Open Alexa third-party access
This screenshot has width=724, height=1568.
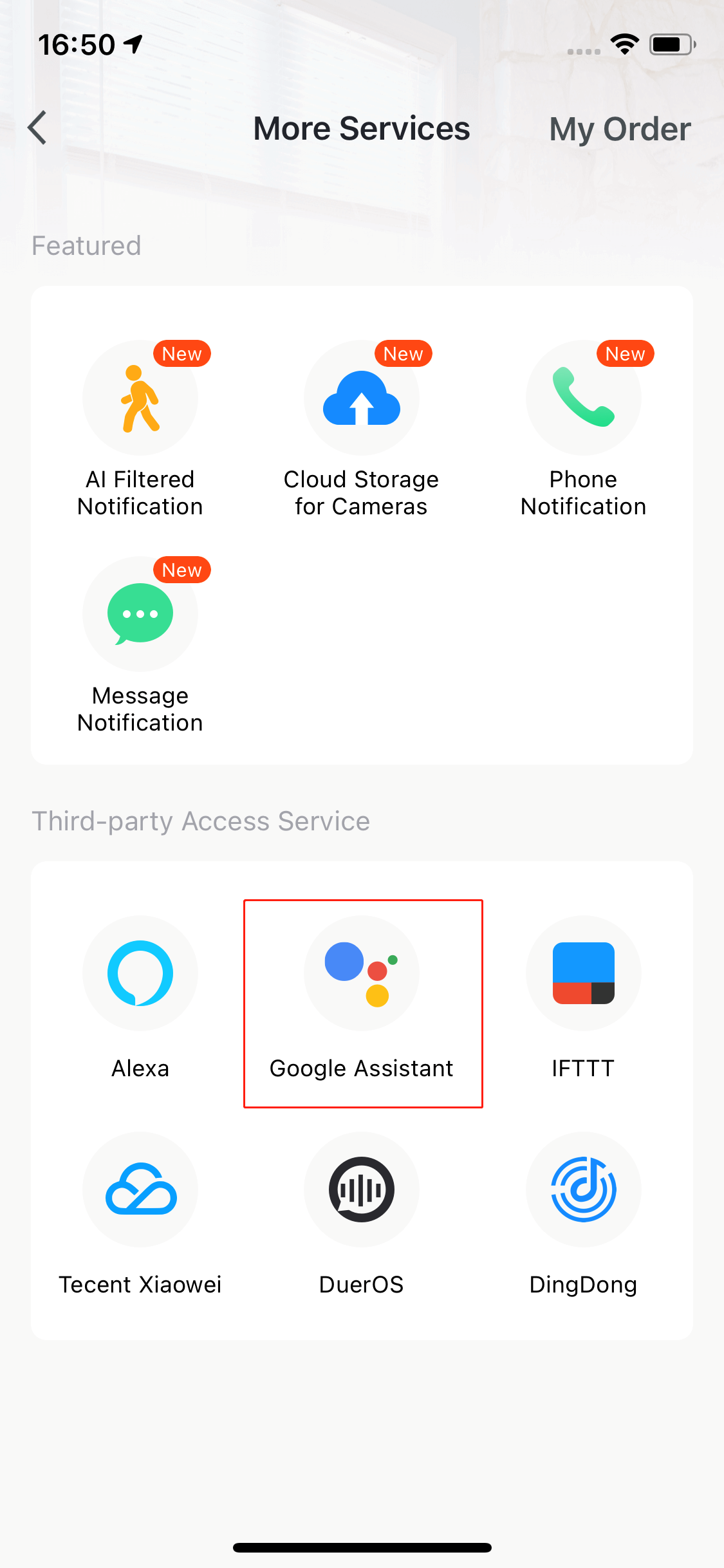tap(140, 998)
